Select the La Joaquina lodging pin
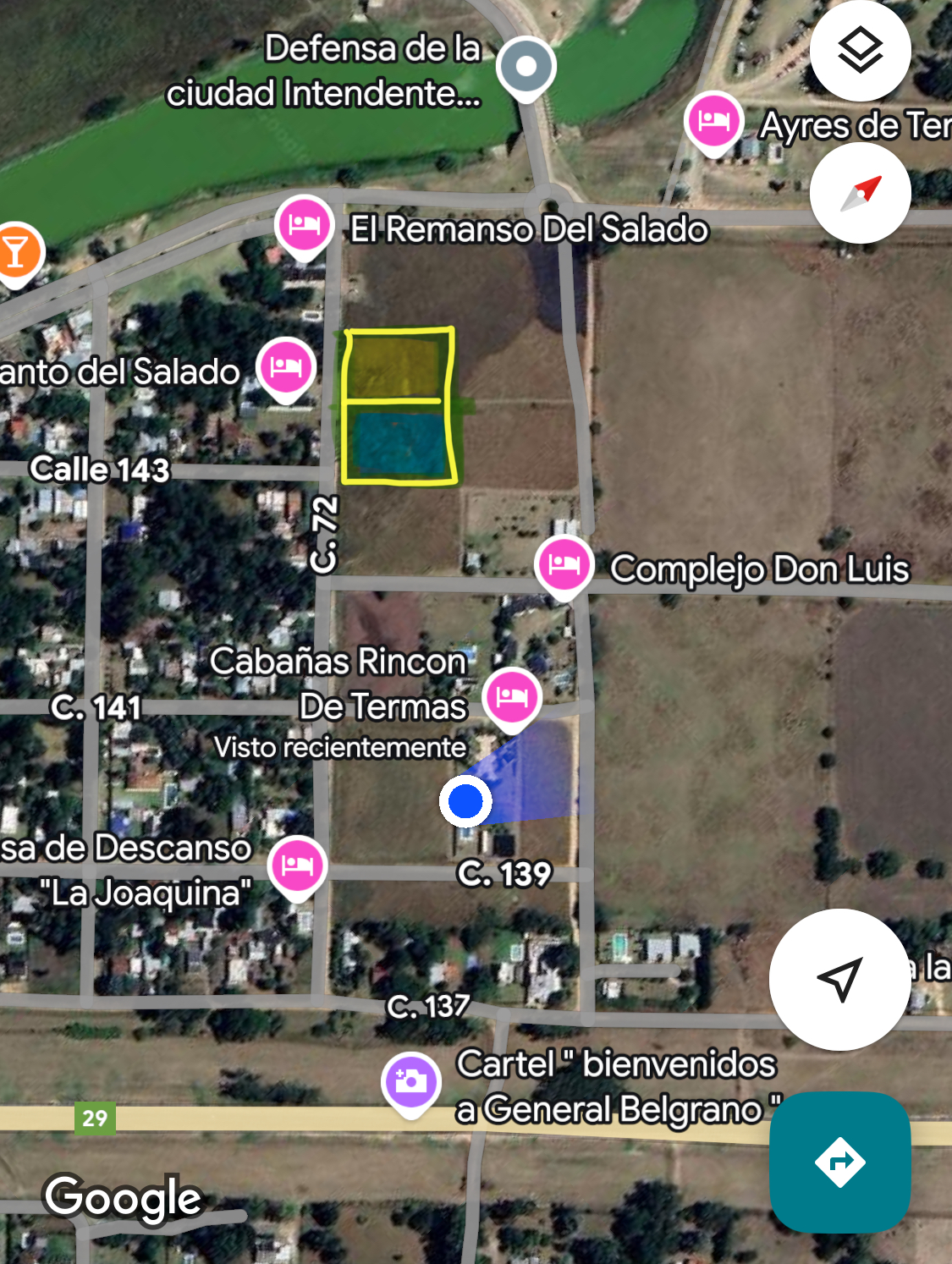Viewport: 952px width, 1264px height. (297, 866)
